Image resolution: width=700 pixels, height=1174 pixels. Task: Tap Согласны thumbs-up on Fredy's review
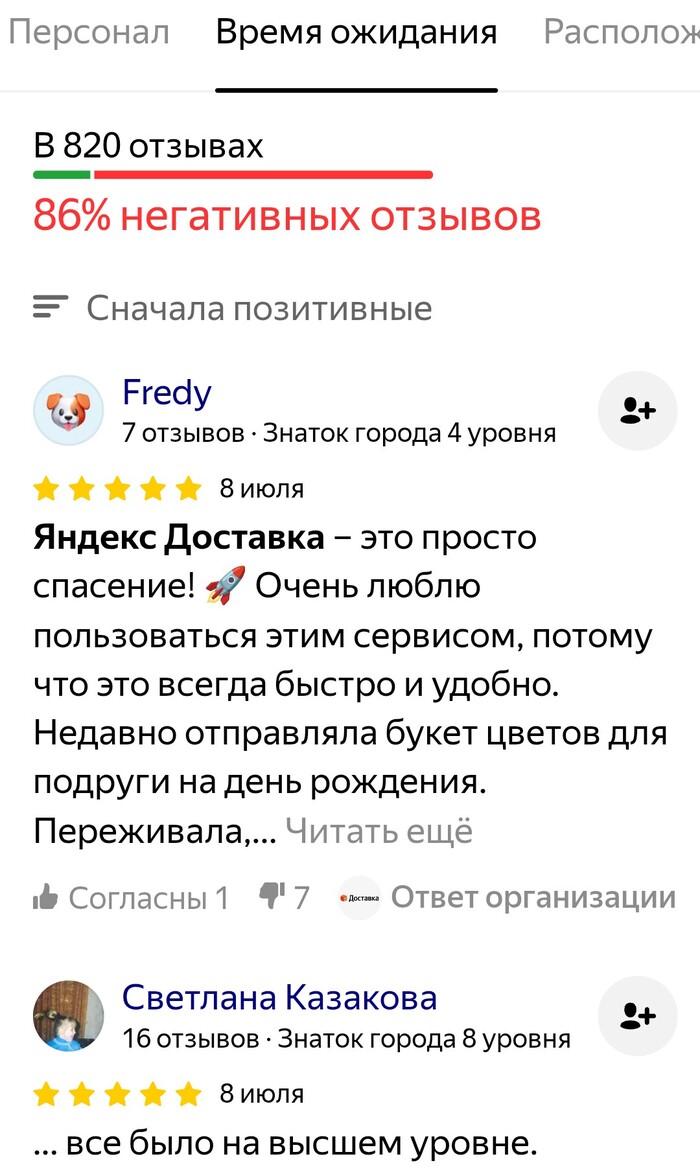coord(131,897)
